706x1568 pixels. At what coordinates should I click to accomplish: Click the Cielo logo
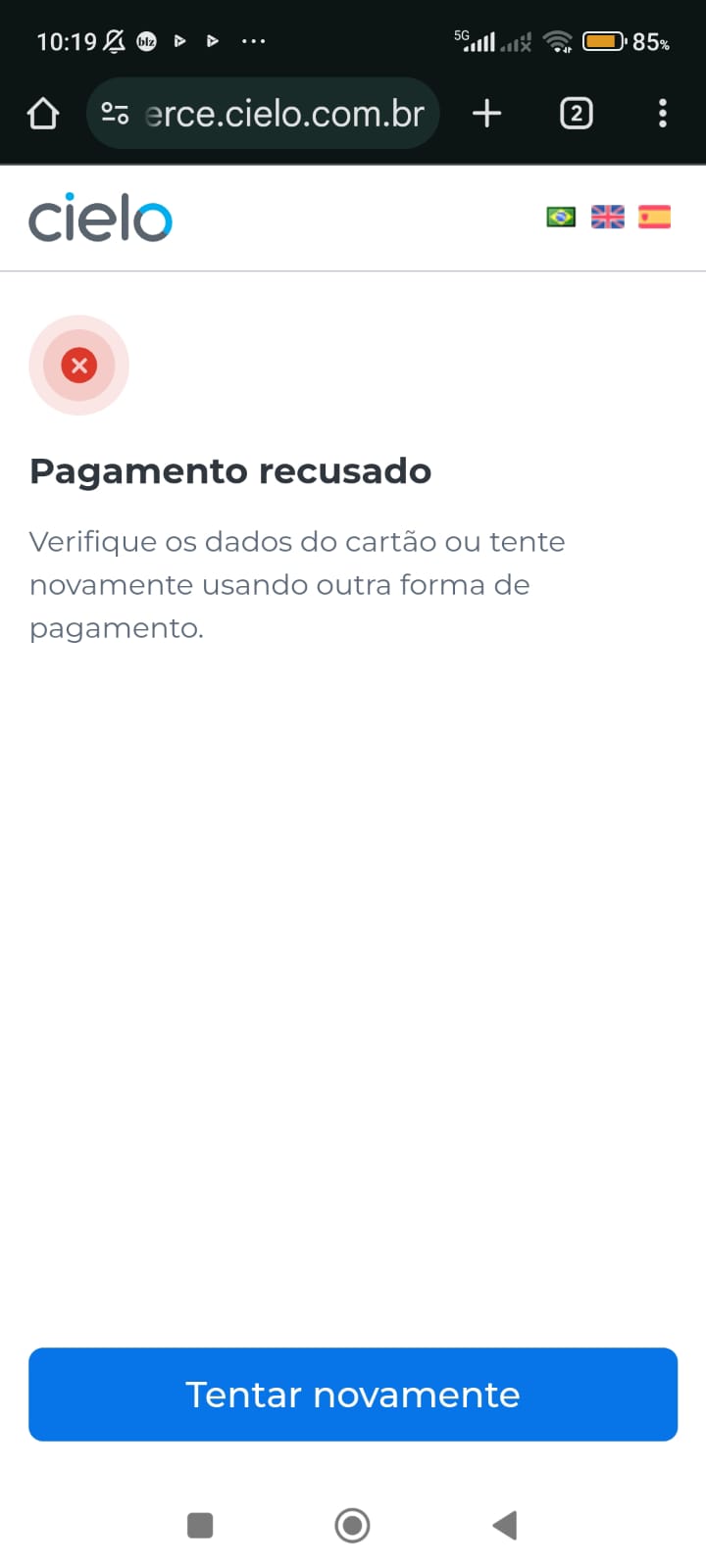coord(100,218)
